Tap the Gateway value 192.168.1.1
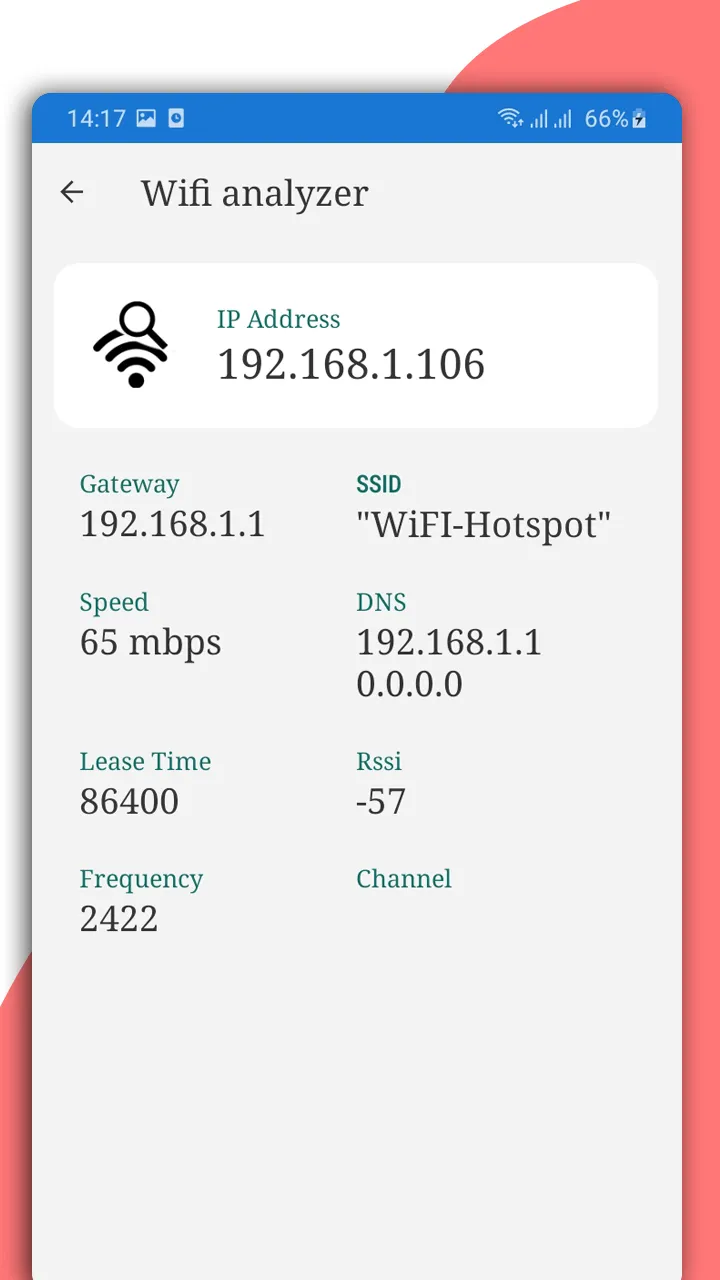720x1280 pixels. (172, 525)
